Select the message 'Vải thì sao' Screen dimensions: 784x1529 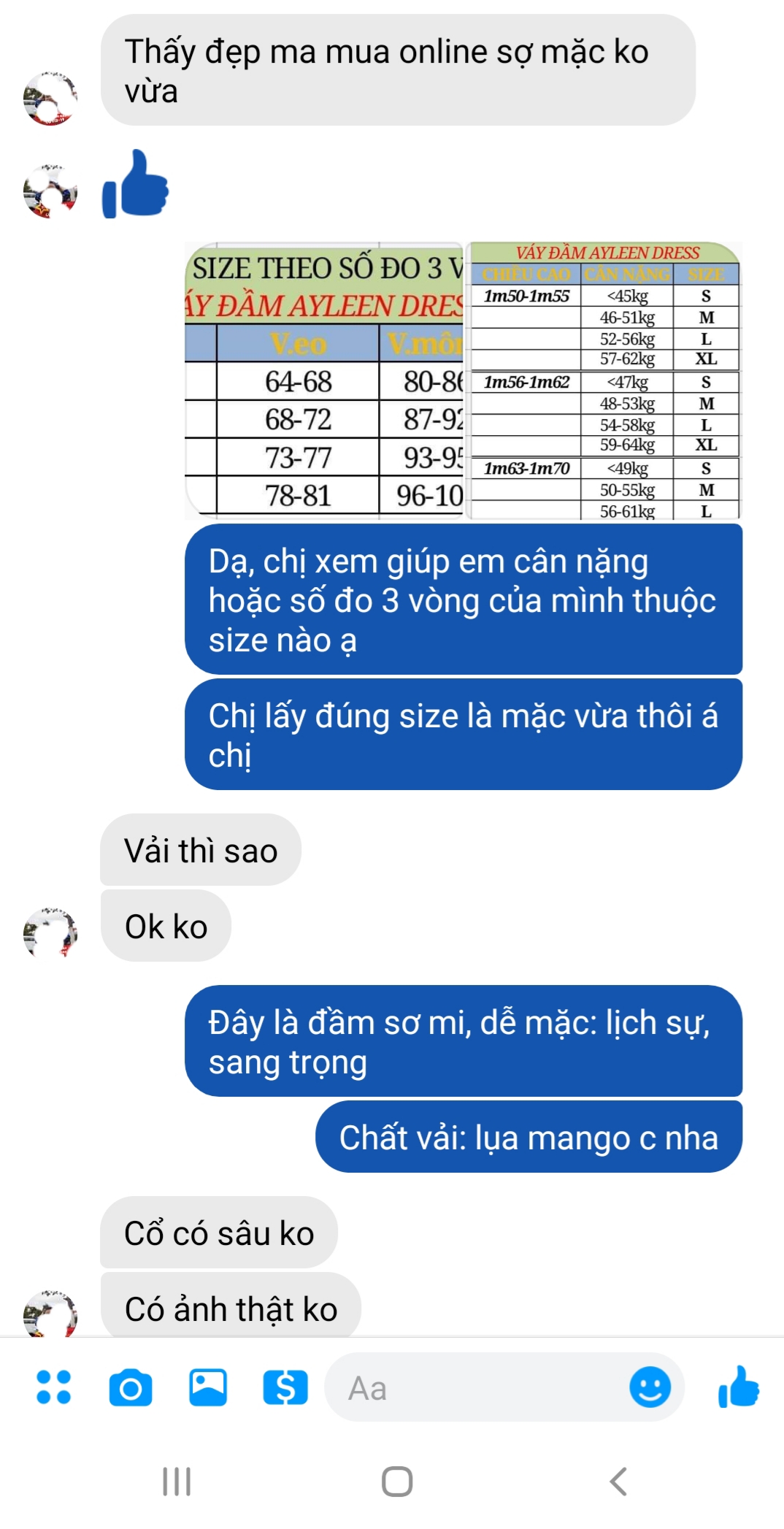(x=201, y=849)
